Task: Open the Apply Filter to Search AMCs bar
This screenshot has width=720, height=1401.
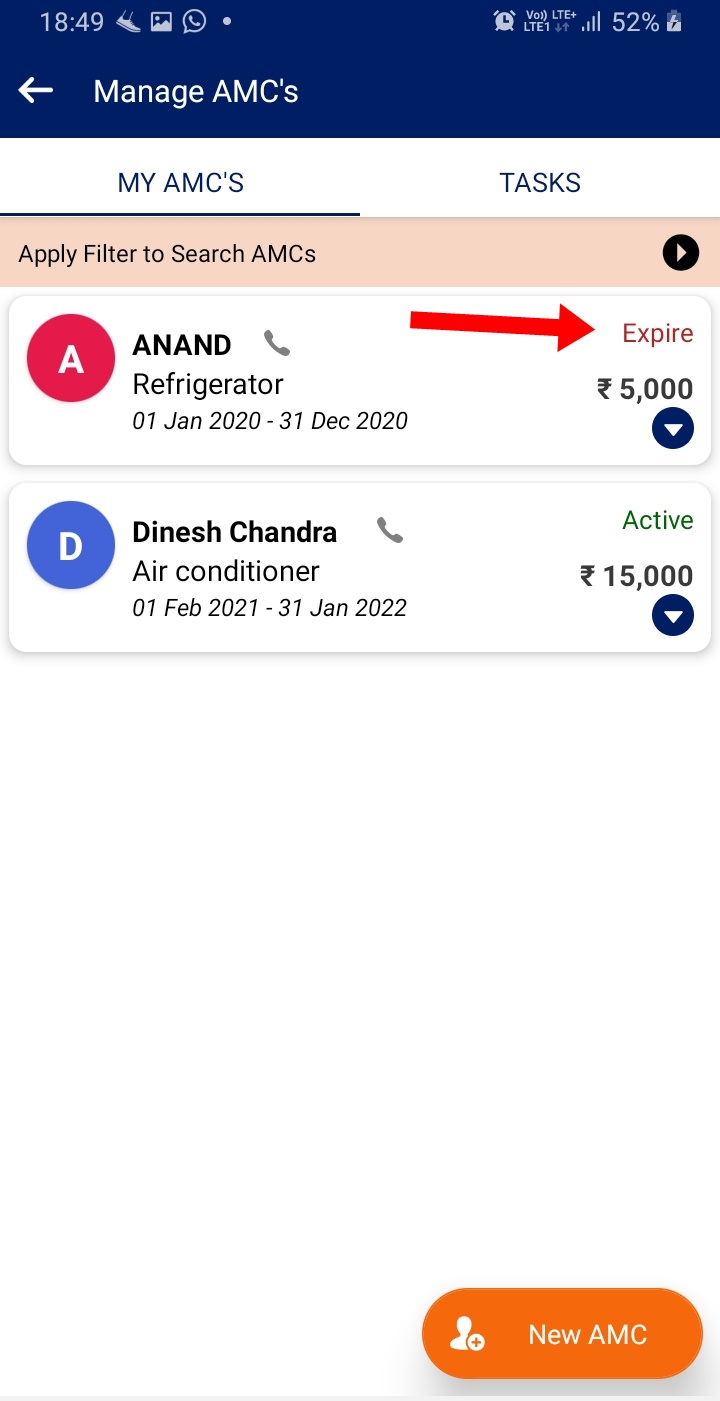Action: pos(360,254)
